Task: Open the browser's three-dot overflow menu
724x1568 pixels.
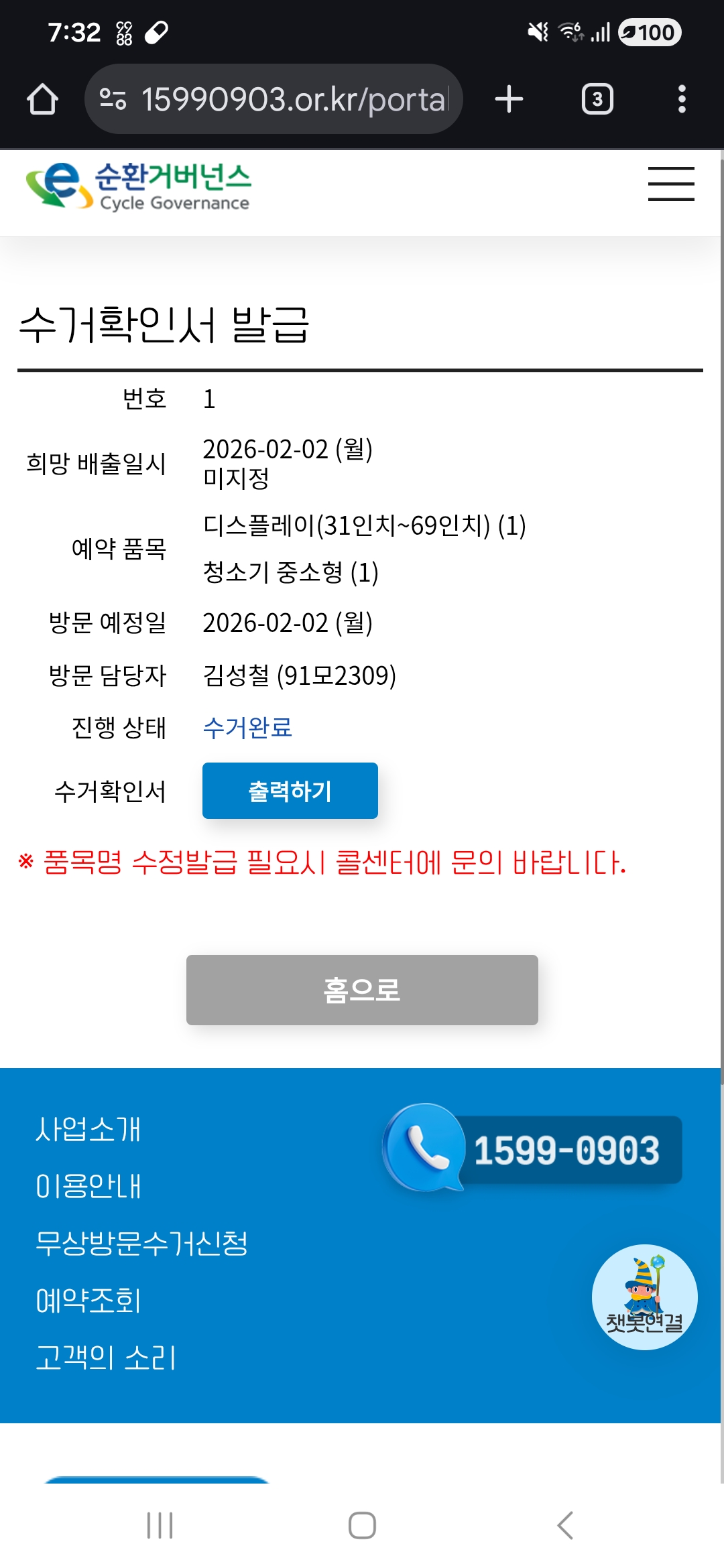Action: coord(682,99)
